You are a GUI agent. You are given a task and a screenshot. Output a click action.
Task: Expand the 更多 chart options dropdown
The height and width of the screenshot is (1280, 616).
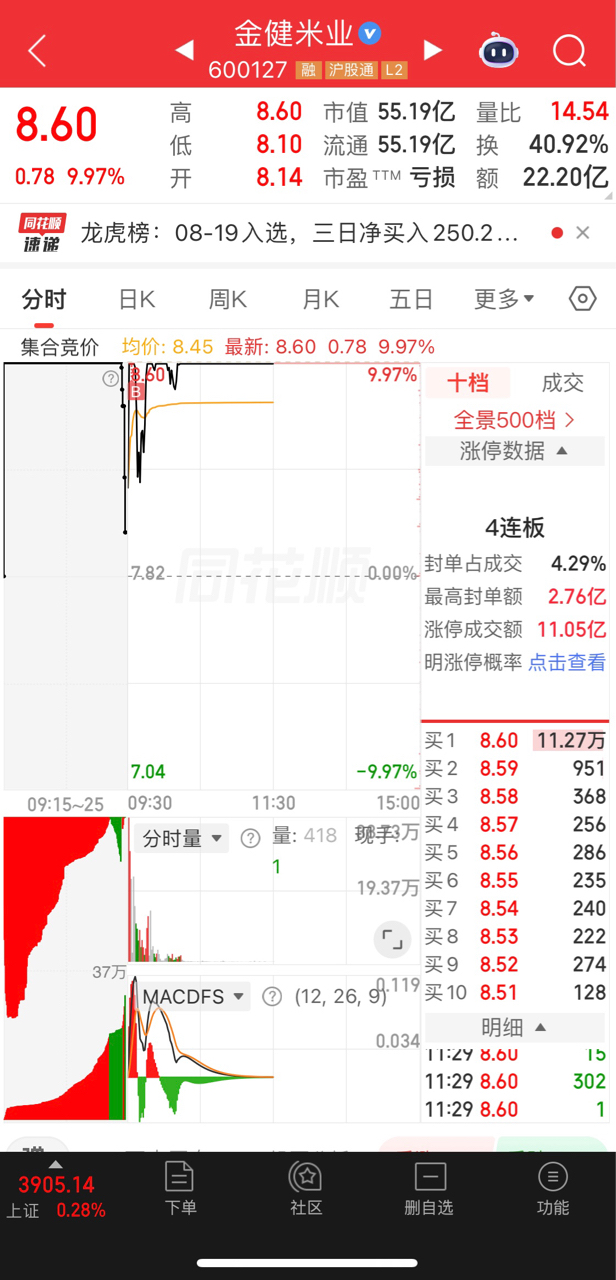[504, 299]
